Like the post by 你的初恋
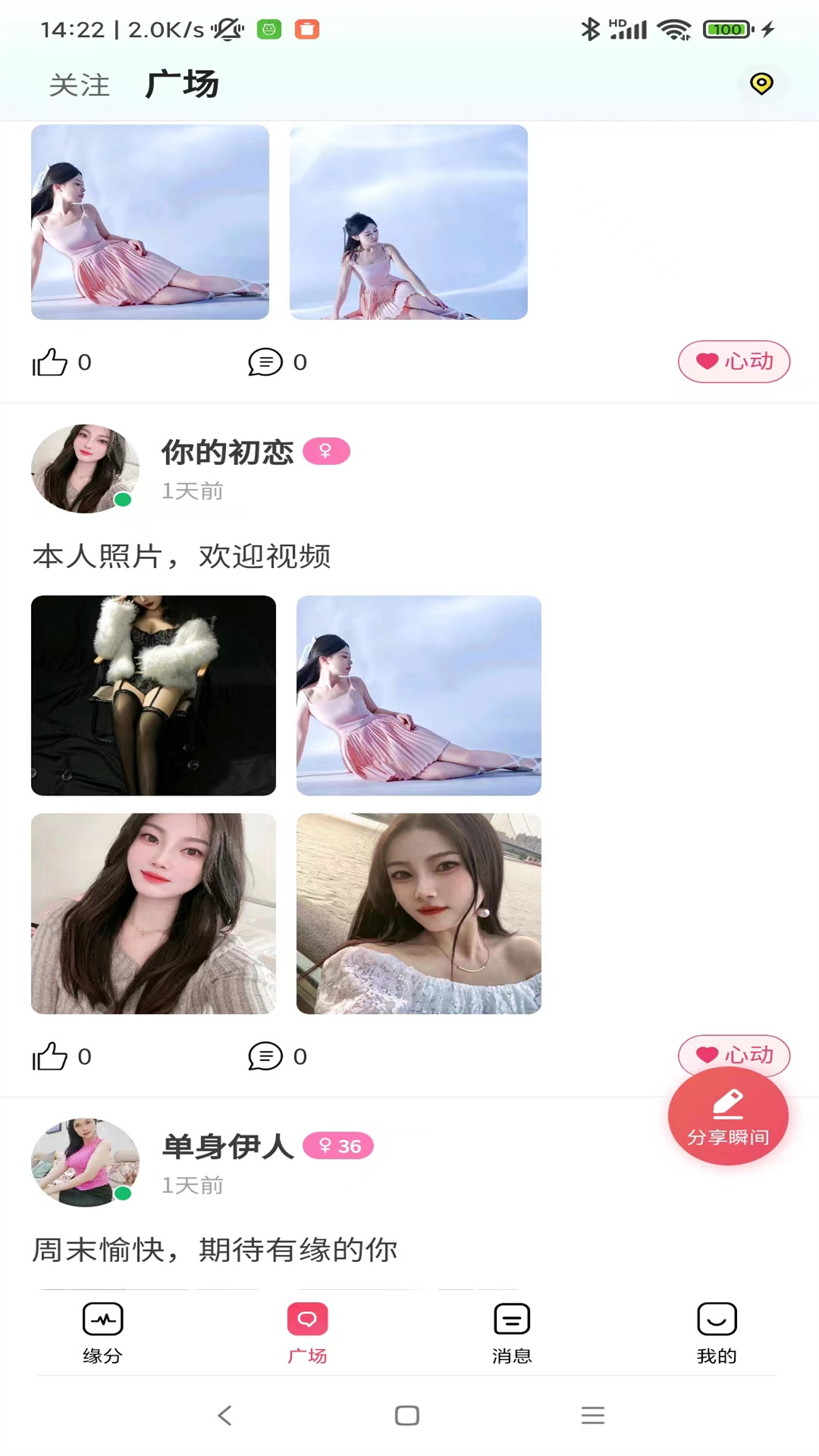Image resolution: width=819 pixels, height=1456 pixels. click(51, 1056)
